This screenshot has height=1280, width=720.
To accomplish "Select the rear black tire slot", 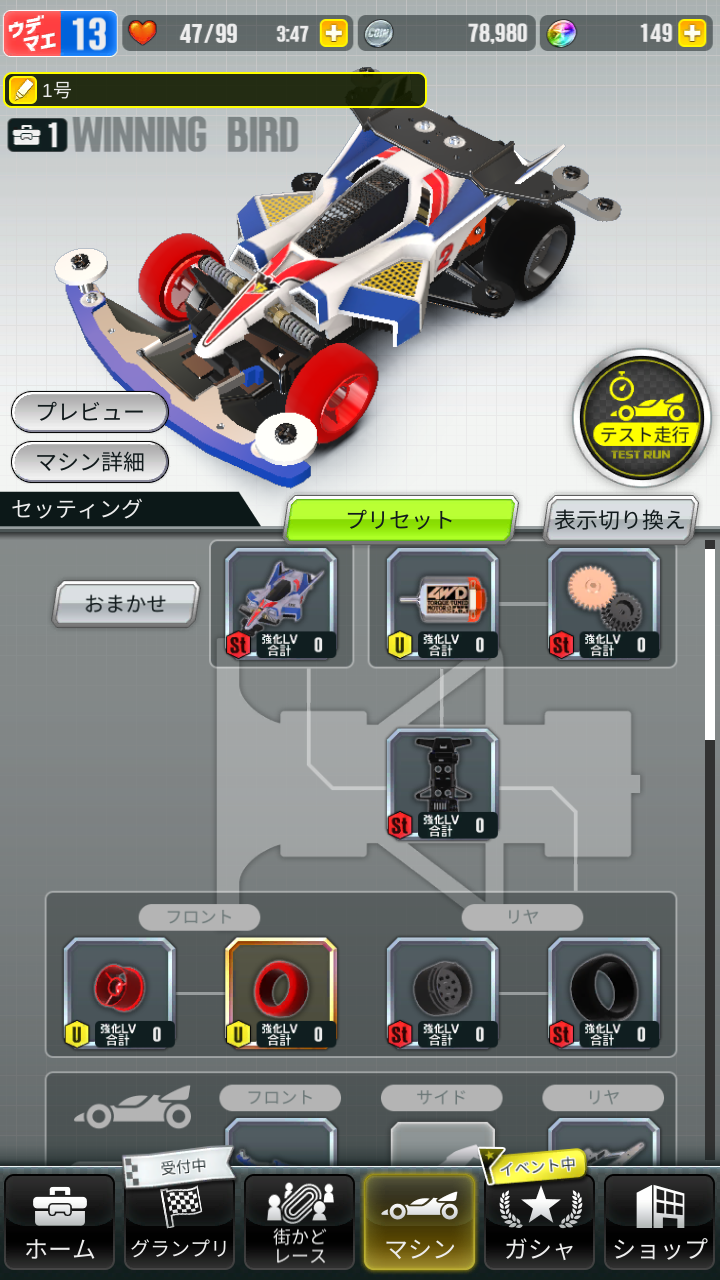I will coord(604,994).
